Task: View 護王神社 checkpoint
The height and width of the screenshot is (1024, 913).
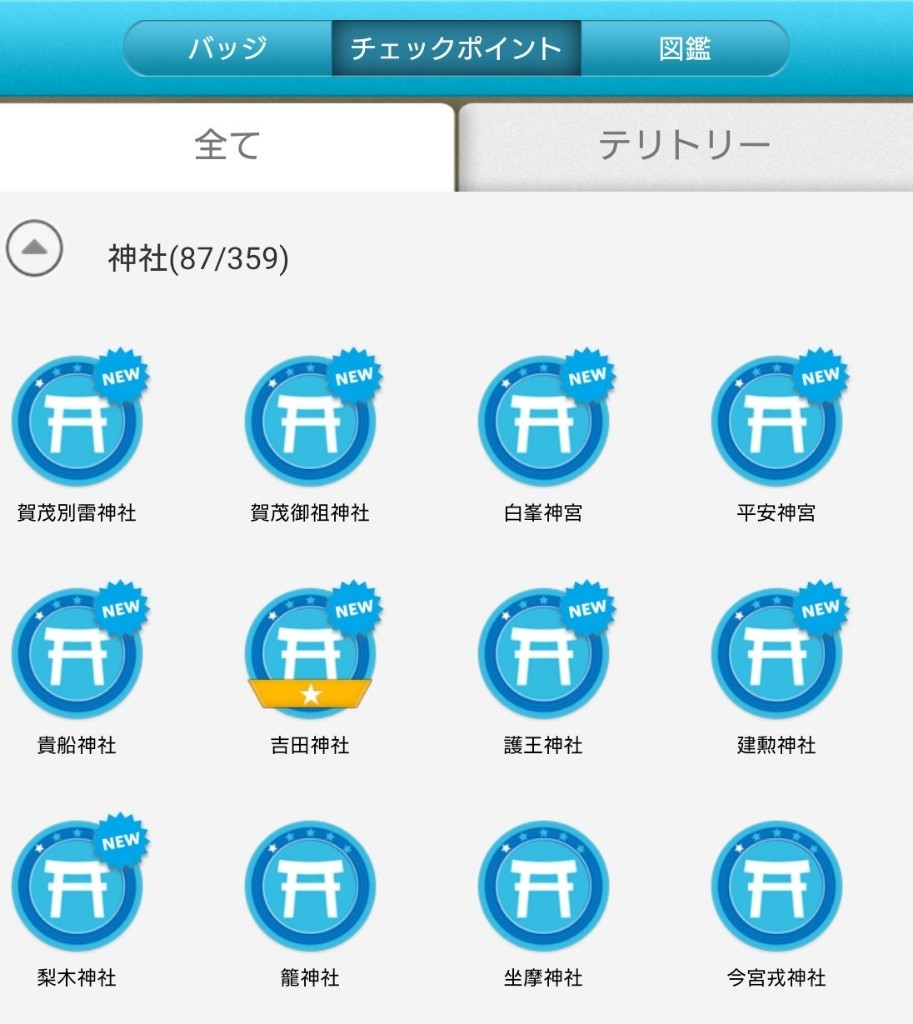Action: click(543, 654)
